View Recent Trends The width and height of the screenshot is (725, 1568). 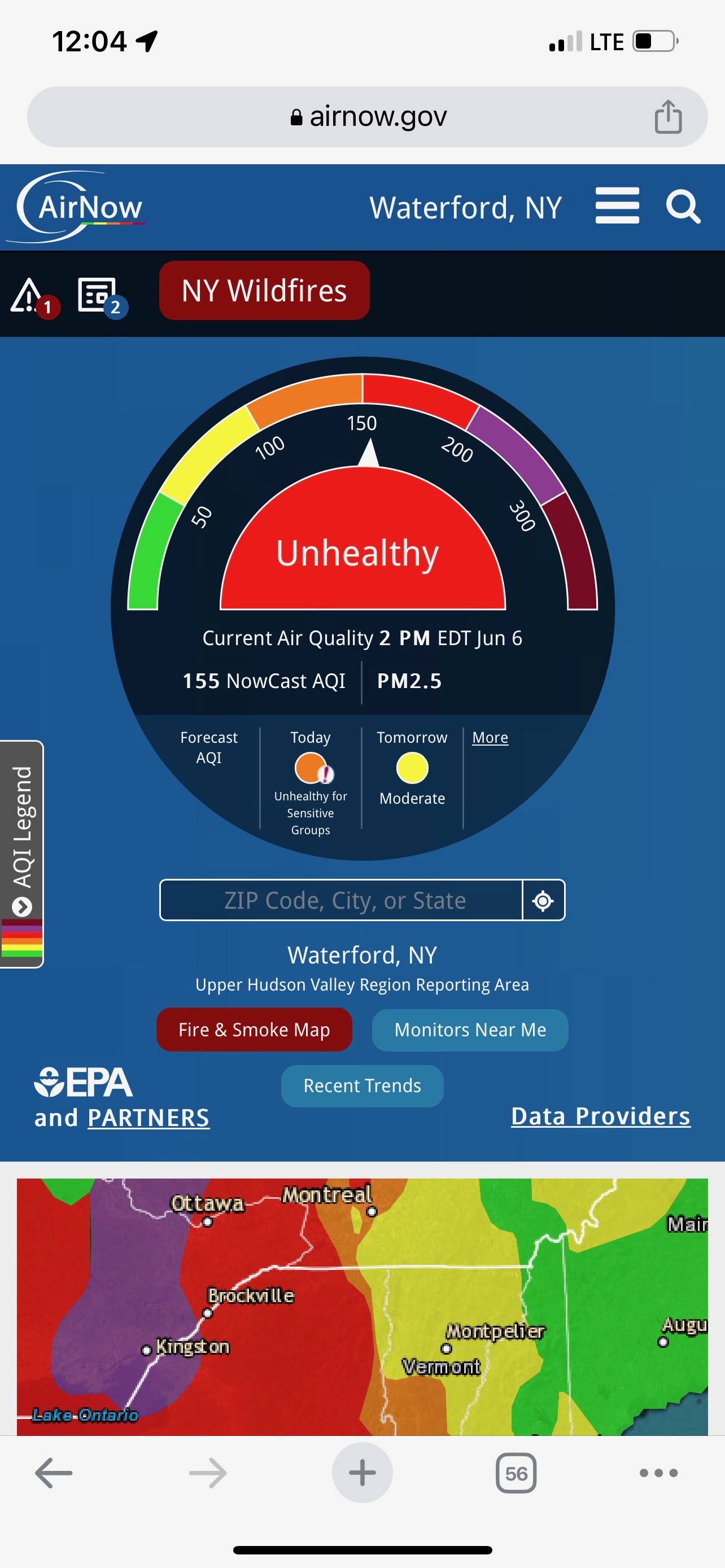[x=362, y=1085]
